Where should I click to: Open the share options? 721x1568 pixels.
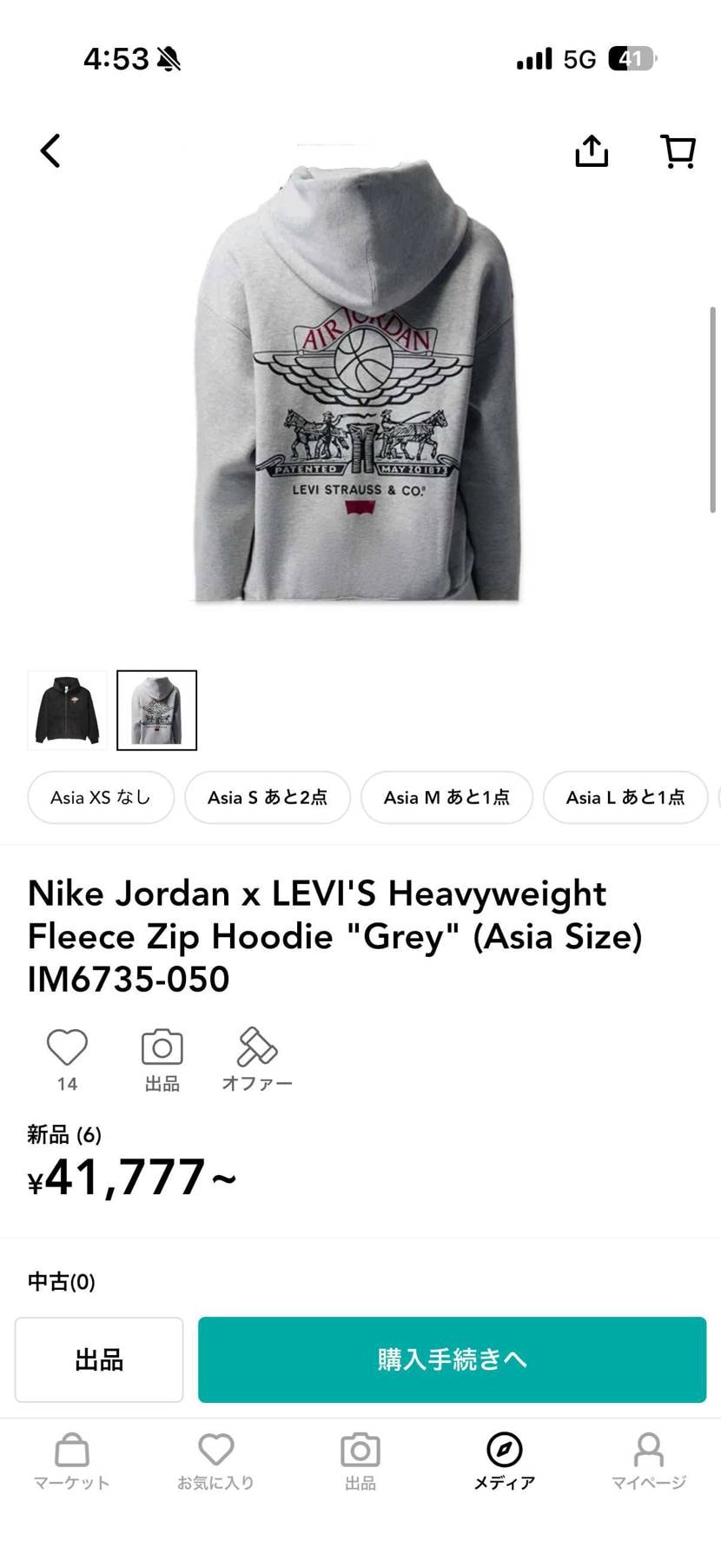pyautogui.click(x=592, y=149)
